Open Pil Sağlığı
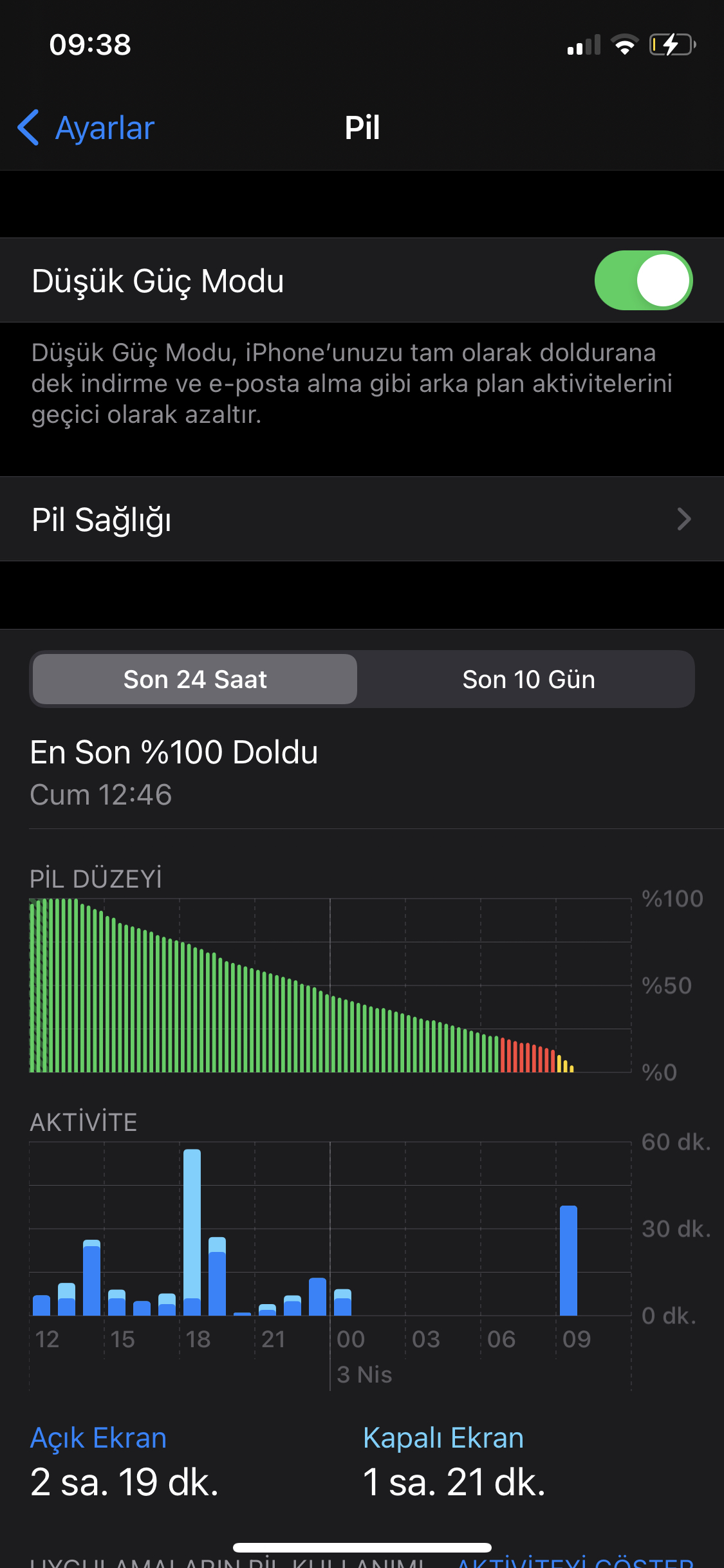Image resolution: width=724 pixels, height=1568 pixels. (x=362, y=519)
